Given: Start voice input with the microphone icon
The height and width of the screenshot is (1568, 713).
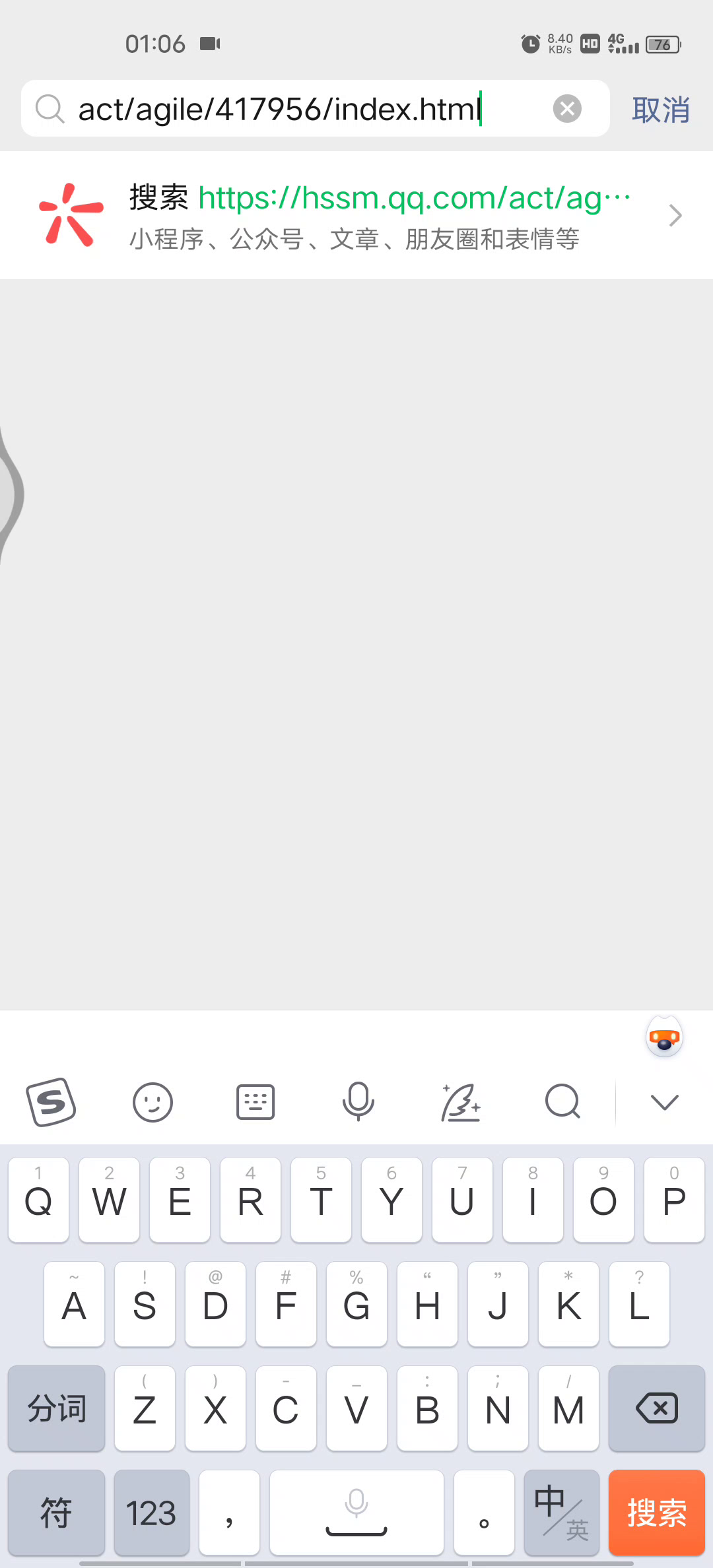Looking at the screenshot, I should [357, 1101].
